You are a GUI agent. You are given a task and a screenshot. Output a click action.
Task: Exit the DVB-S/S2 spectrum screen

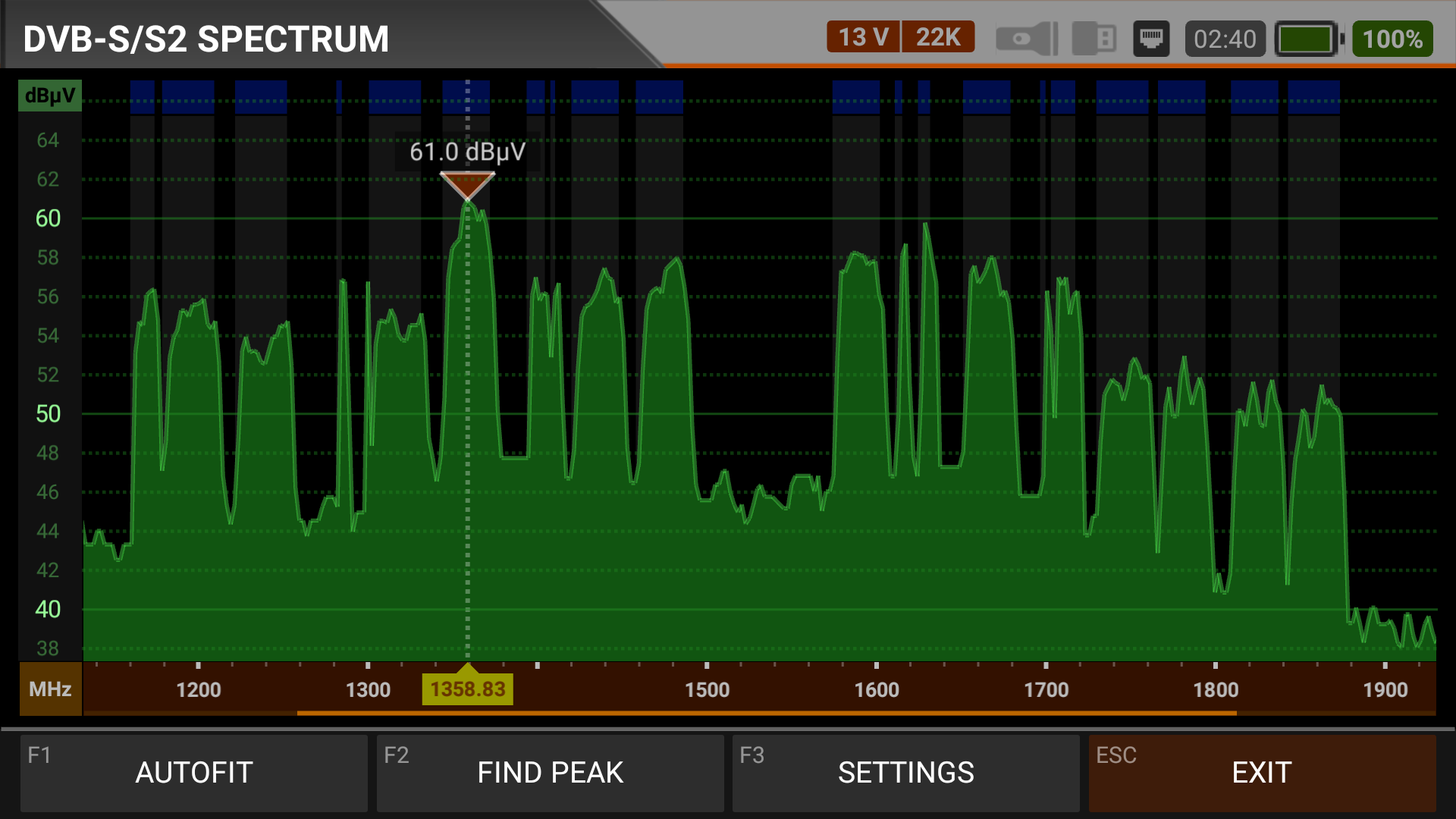1262,773
